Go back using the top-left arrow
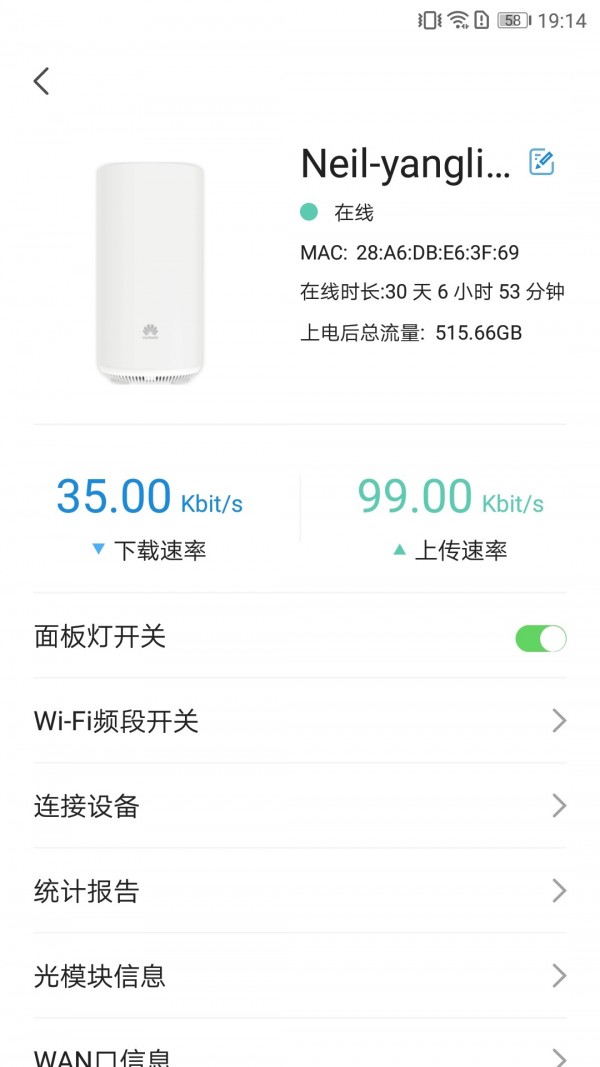The image size is (600, 1067). tap(41, 81)
